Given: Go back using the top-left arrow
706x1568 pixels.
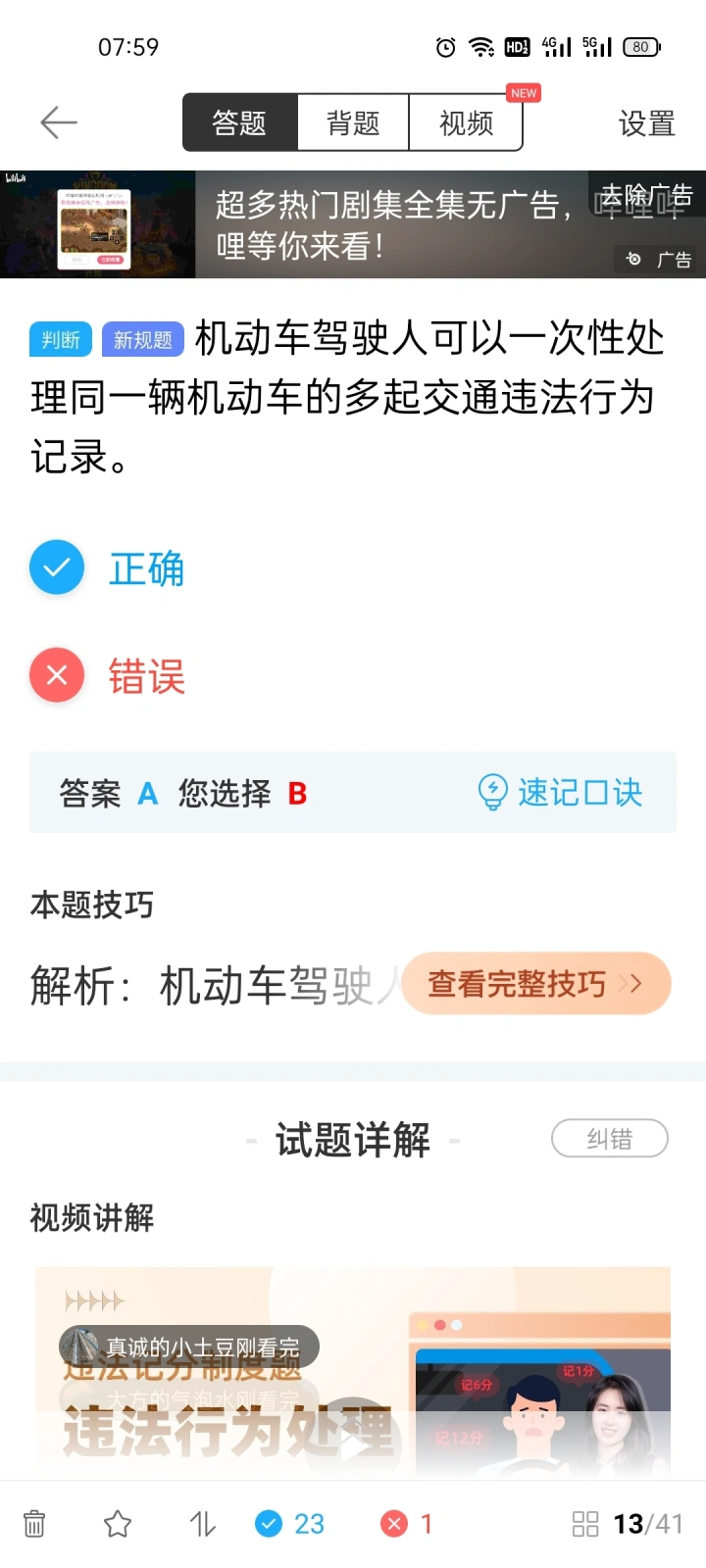Looking at the screenshot, I should pyautogui.click(x=58, y=122).
